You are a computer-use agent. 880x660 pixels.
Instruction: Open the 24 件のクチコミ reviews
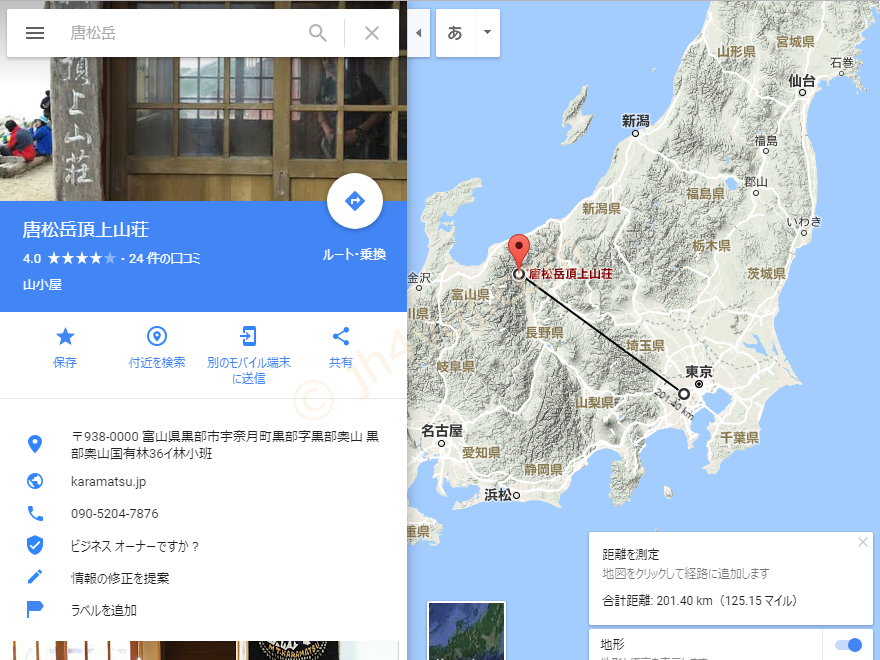165,258
